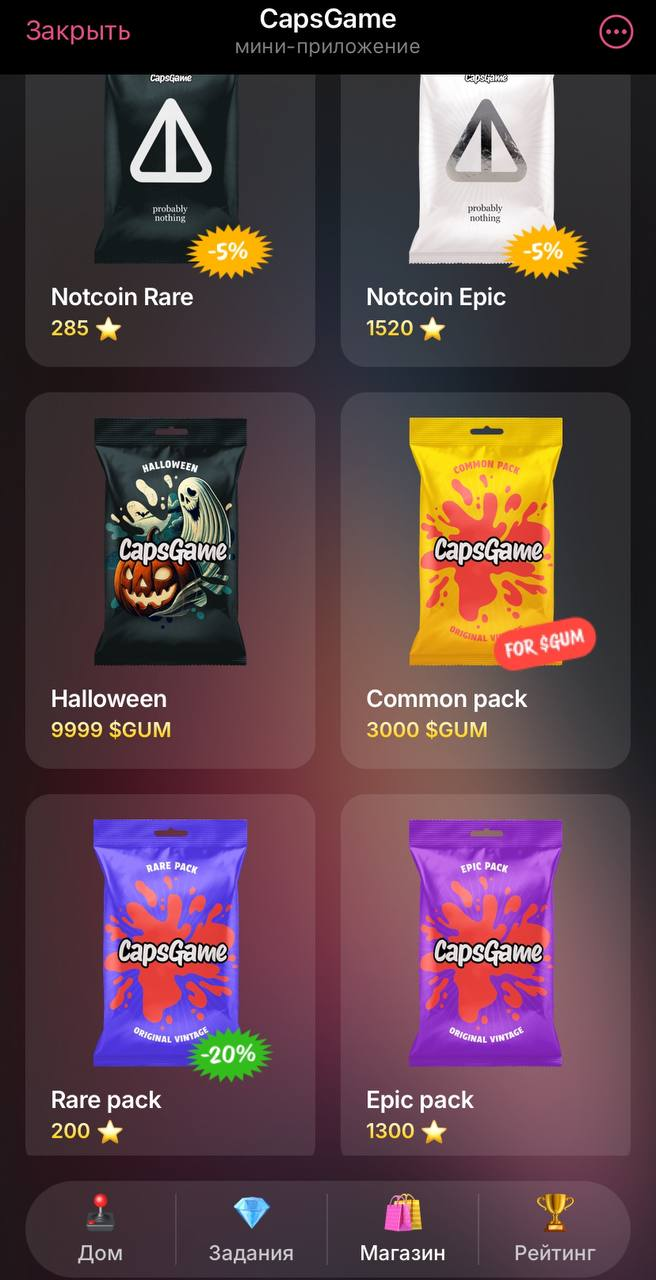Go to the Задания tab

(x=251, y=1231)
